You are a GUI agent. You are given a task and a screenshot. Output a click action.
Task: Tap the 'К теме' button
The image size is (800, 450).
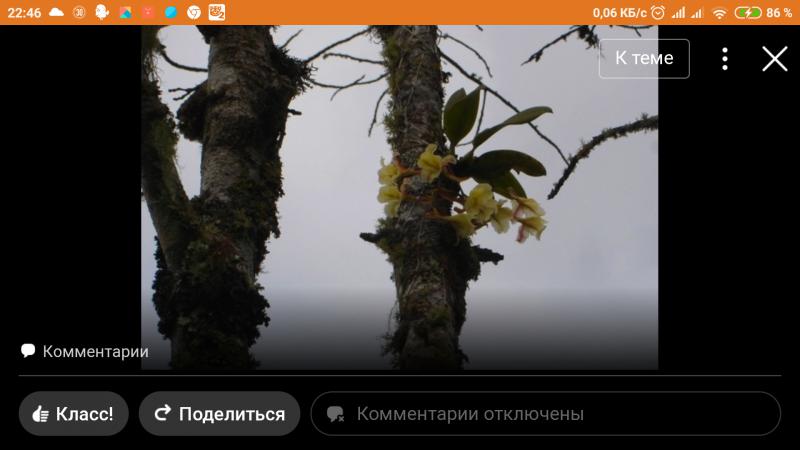coord(644,58)
